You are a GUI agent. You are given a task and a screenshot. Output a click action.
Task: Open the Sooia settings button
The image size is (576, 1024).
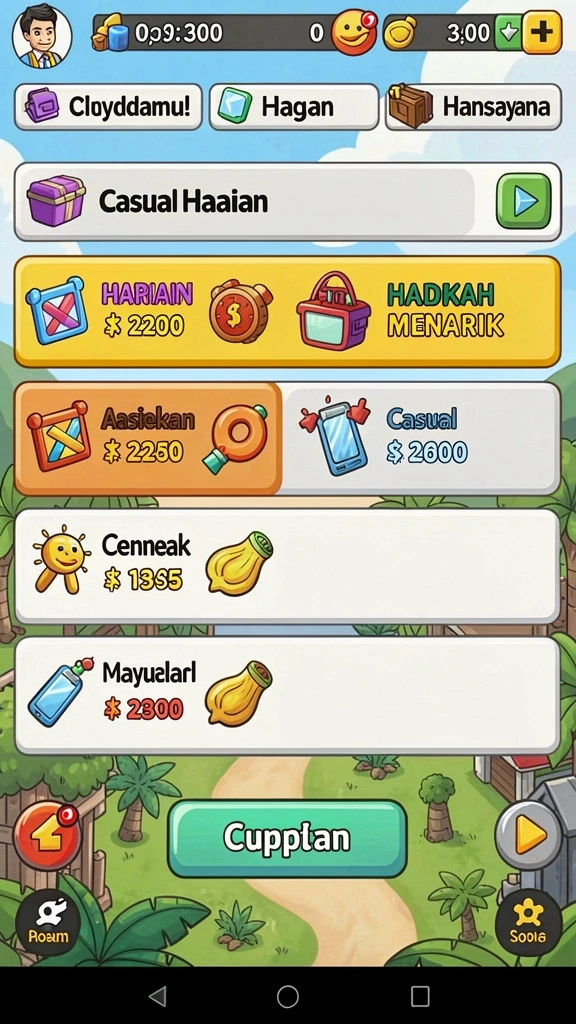(x=528, y=923)
